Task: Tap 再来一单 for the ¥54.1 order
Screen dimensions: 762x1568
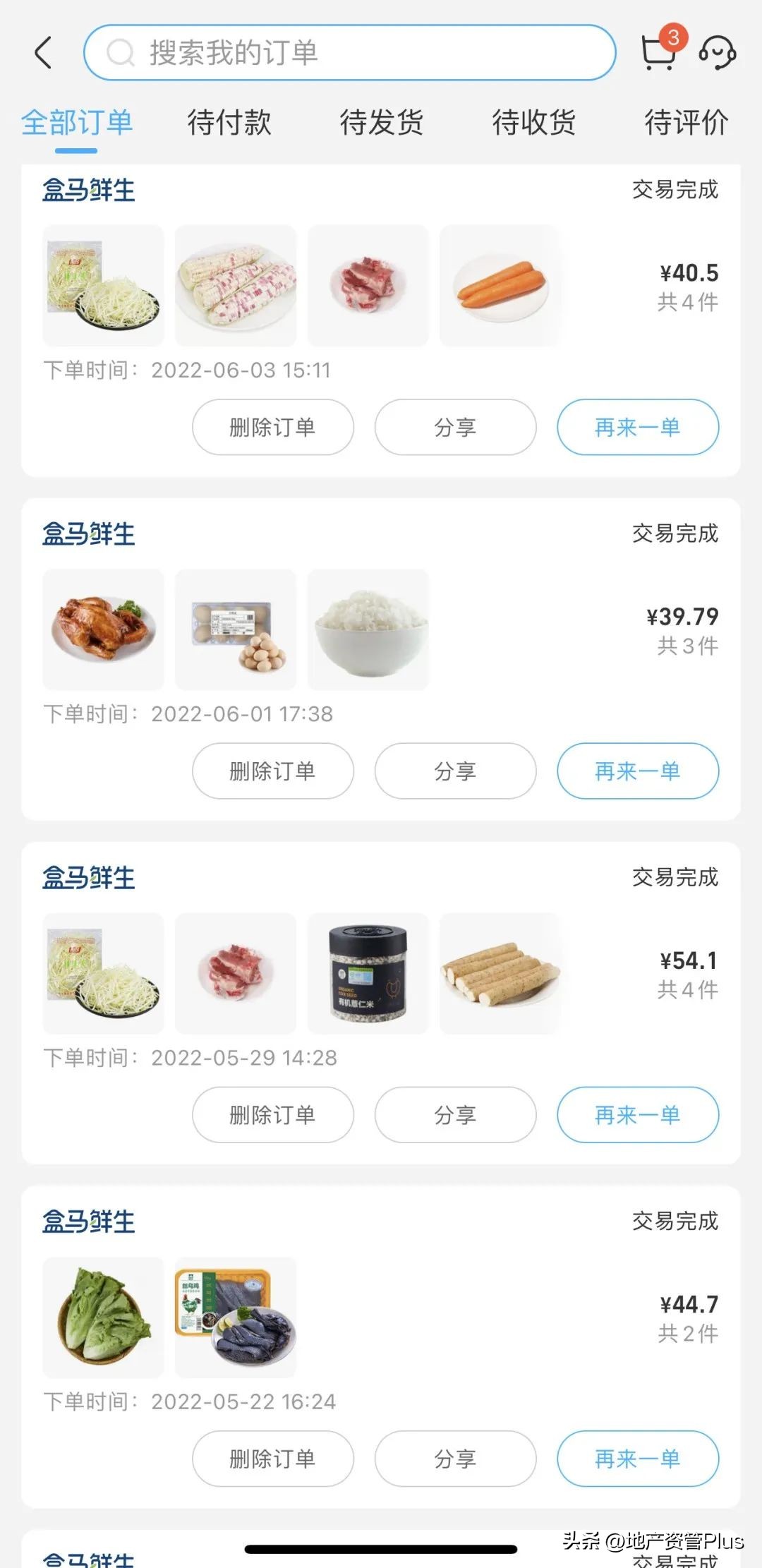Action: (x=638, y=1114)
